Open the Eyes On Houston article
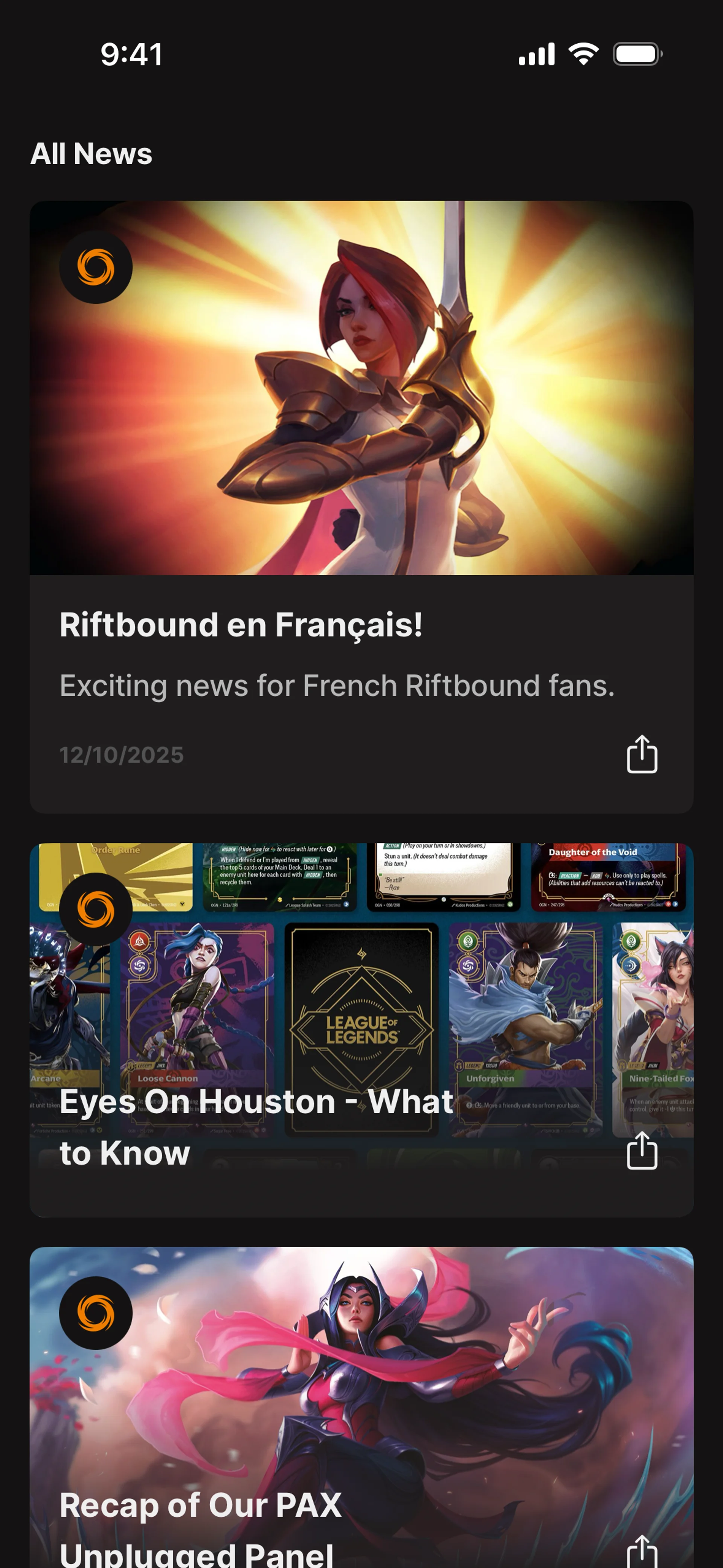The width and height of the screenshot is (723, 1568). point(256,1126)
